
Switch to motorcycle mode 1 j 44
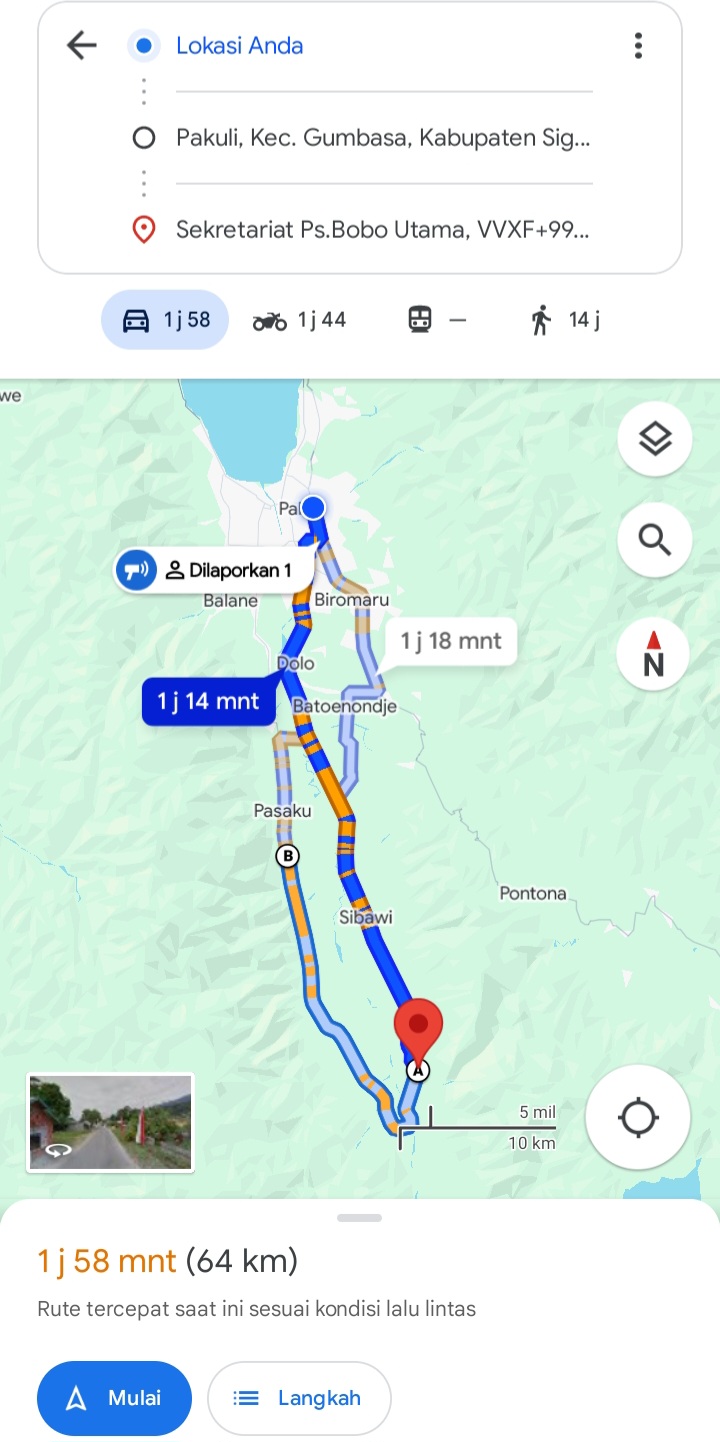point(299,320)
